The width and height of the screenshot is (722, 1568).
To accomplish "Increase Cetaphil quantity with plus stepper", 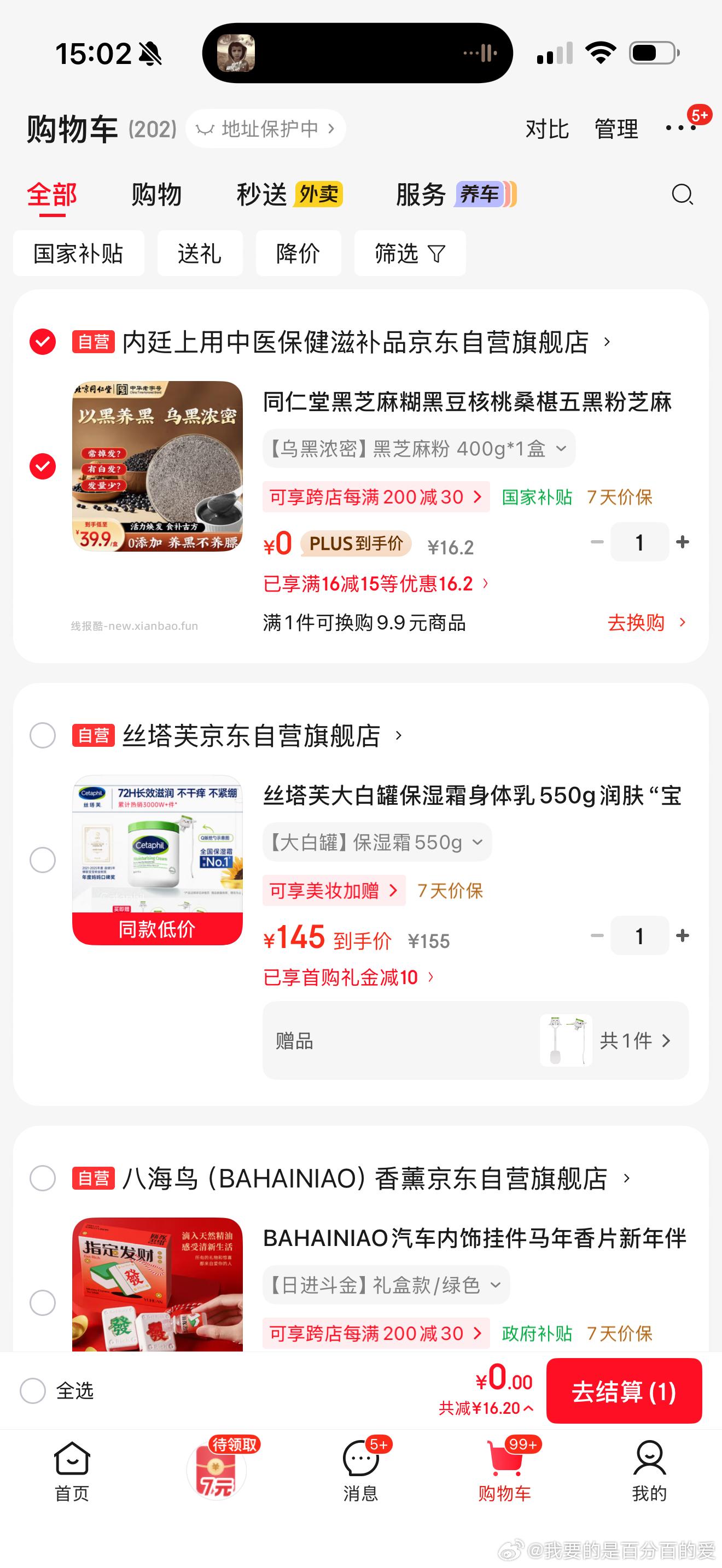I will [683, 935].
